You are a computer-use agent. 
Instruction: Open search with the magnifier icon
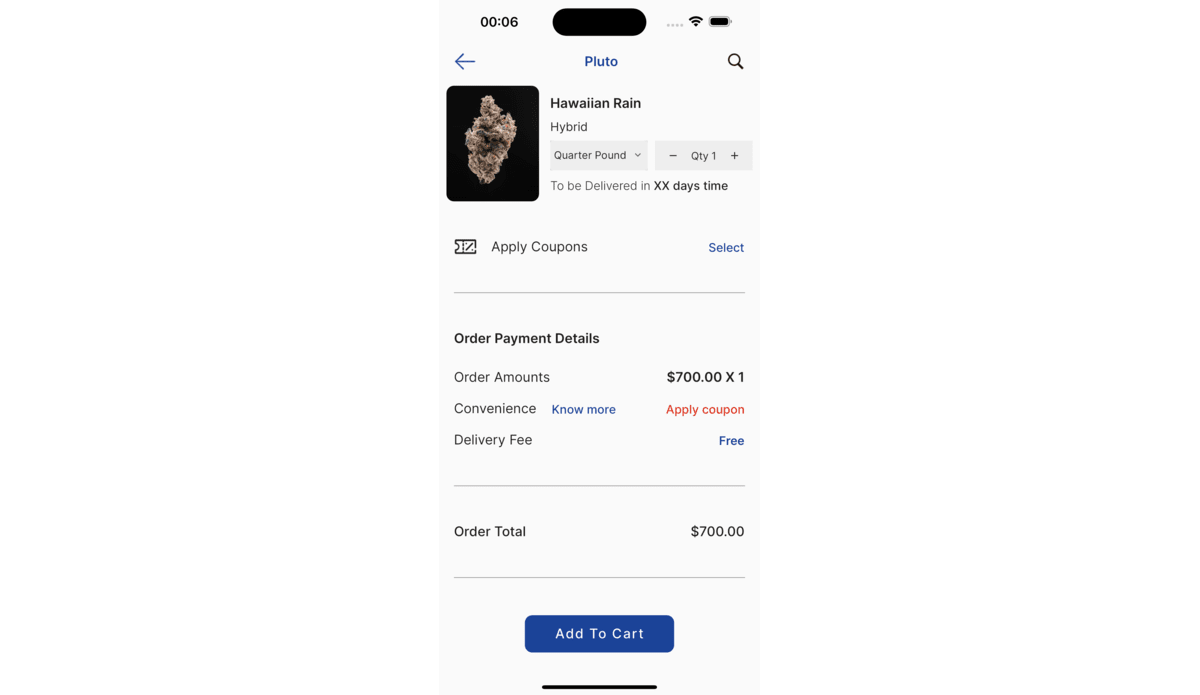point(735,62)
